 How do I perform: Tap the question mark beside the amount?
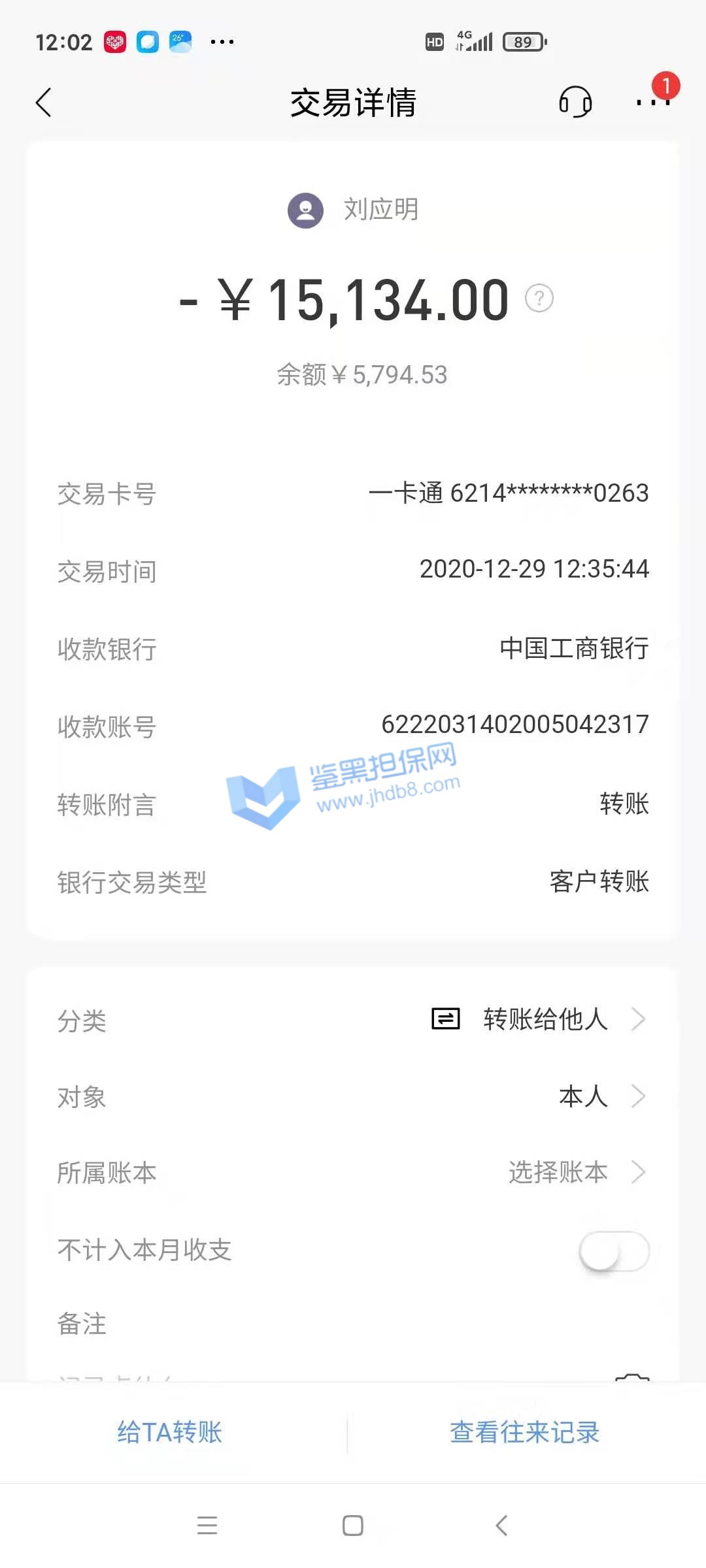[x=539, y=299]
